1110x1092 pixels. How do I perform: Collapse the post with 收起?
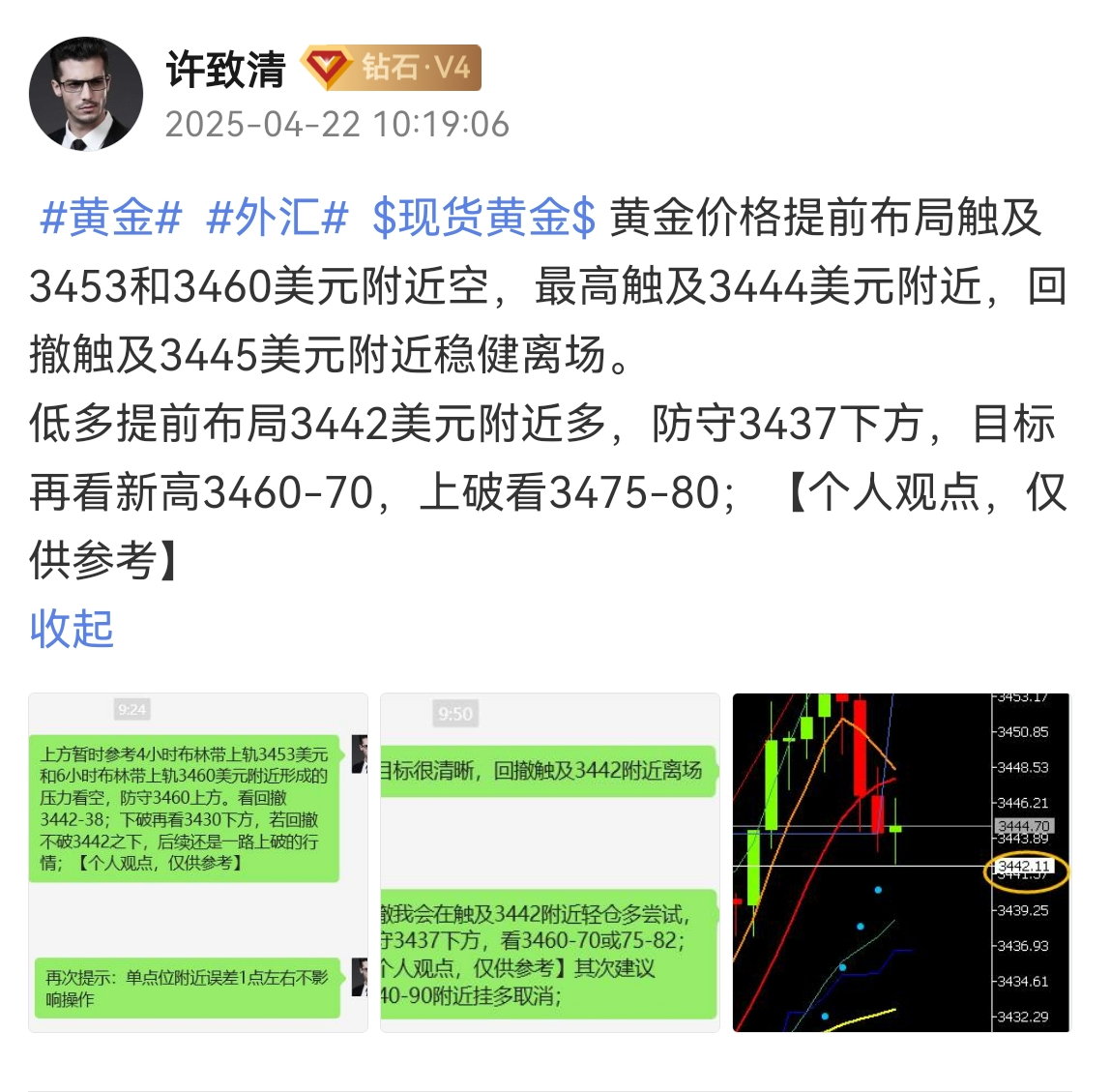pyautogui.click(x=72, y=629)
